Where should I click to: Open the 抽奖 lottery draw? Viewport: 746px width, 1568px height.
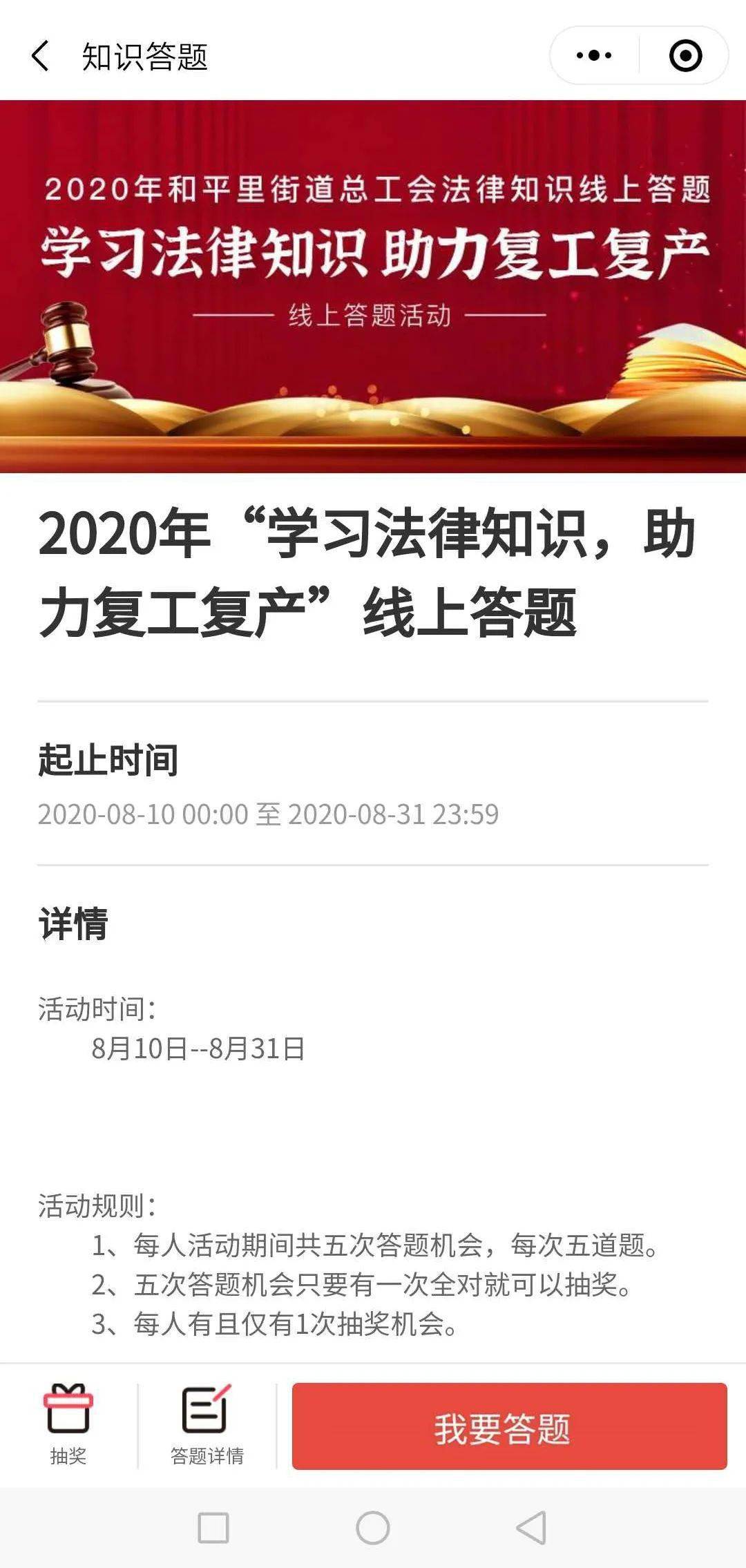pyautogui.click(x=68, y=1424)
